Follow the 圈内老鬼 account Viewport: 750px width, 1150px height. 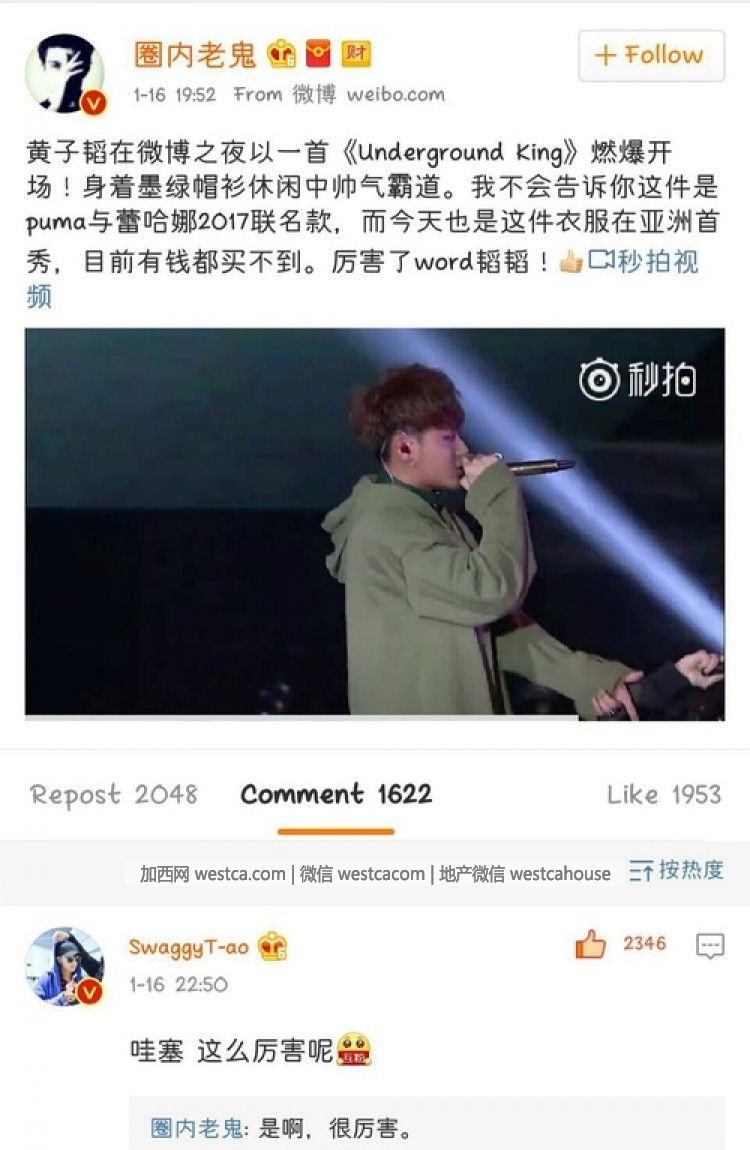(x=650, y=56)
